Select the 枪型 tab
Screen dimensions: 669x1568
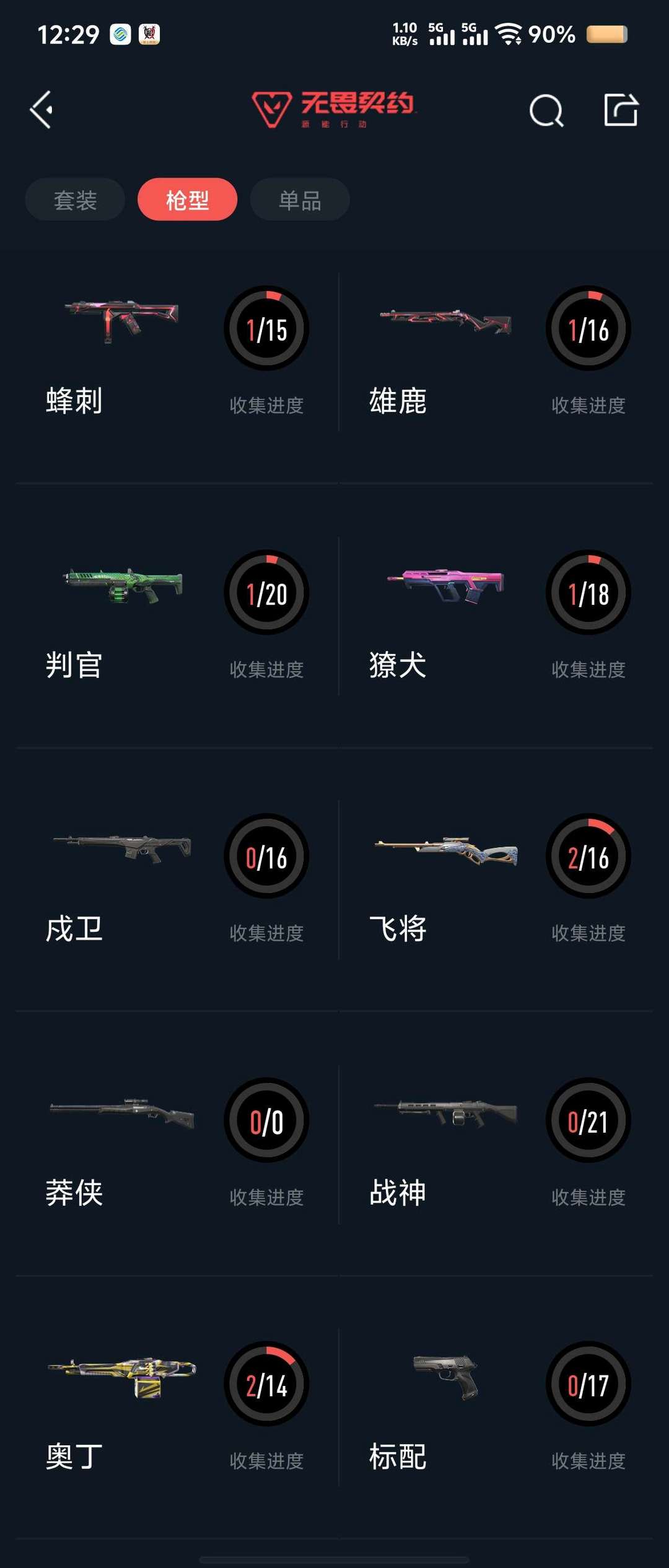pyautogui.click(x=187, y=199)
